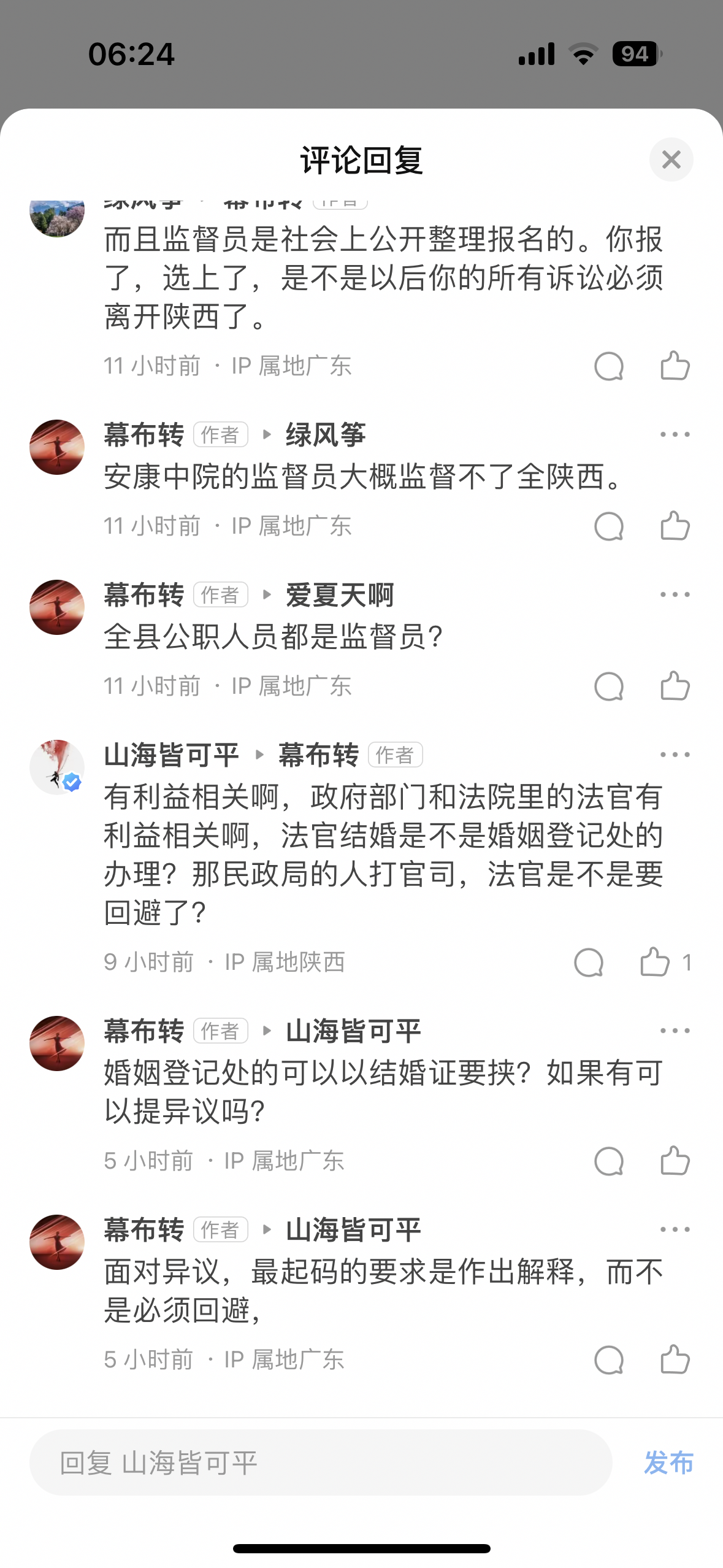Open the username 绿风筝 in reply header
The height and width of the screenshot is (1568, 723).
pos(326,435)
